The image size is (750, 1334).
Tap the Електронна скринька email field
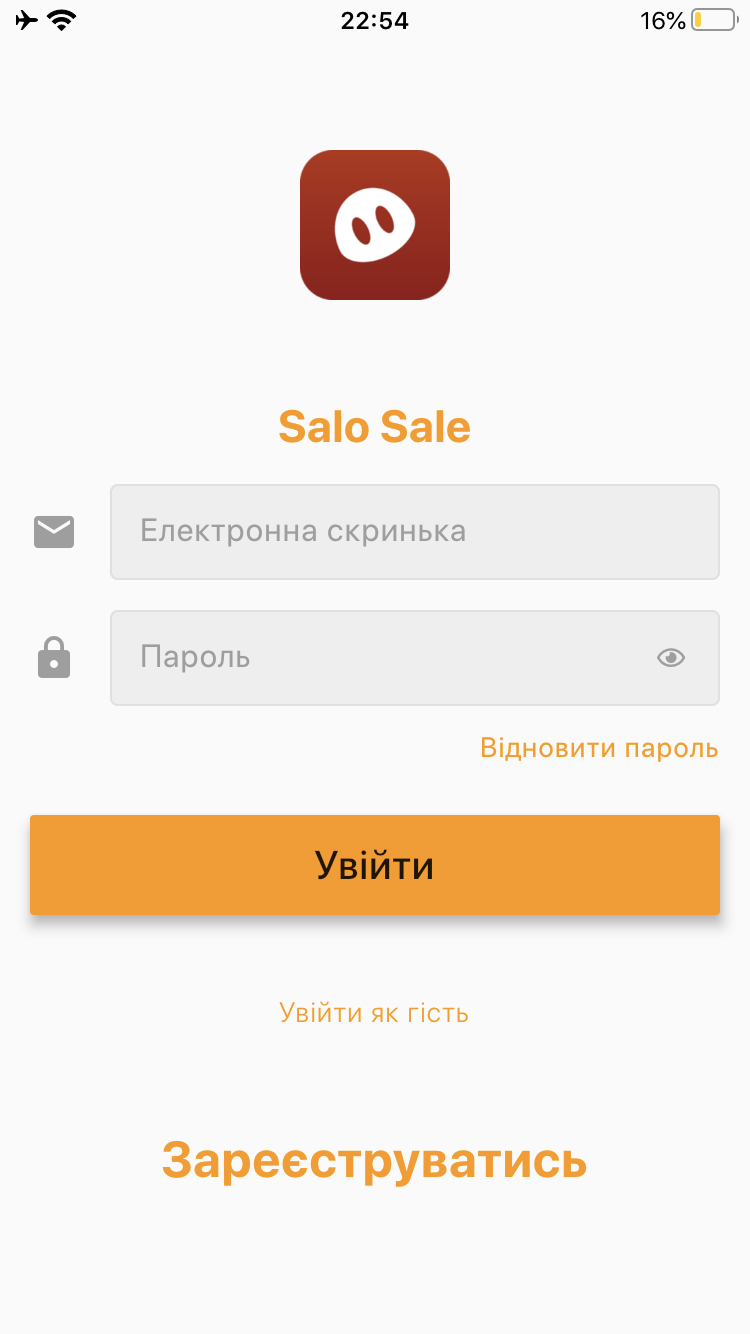414,531
